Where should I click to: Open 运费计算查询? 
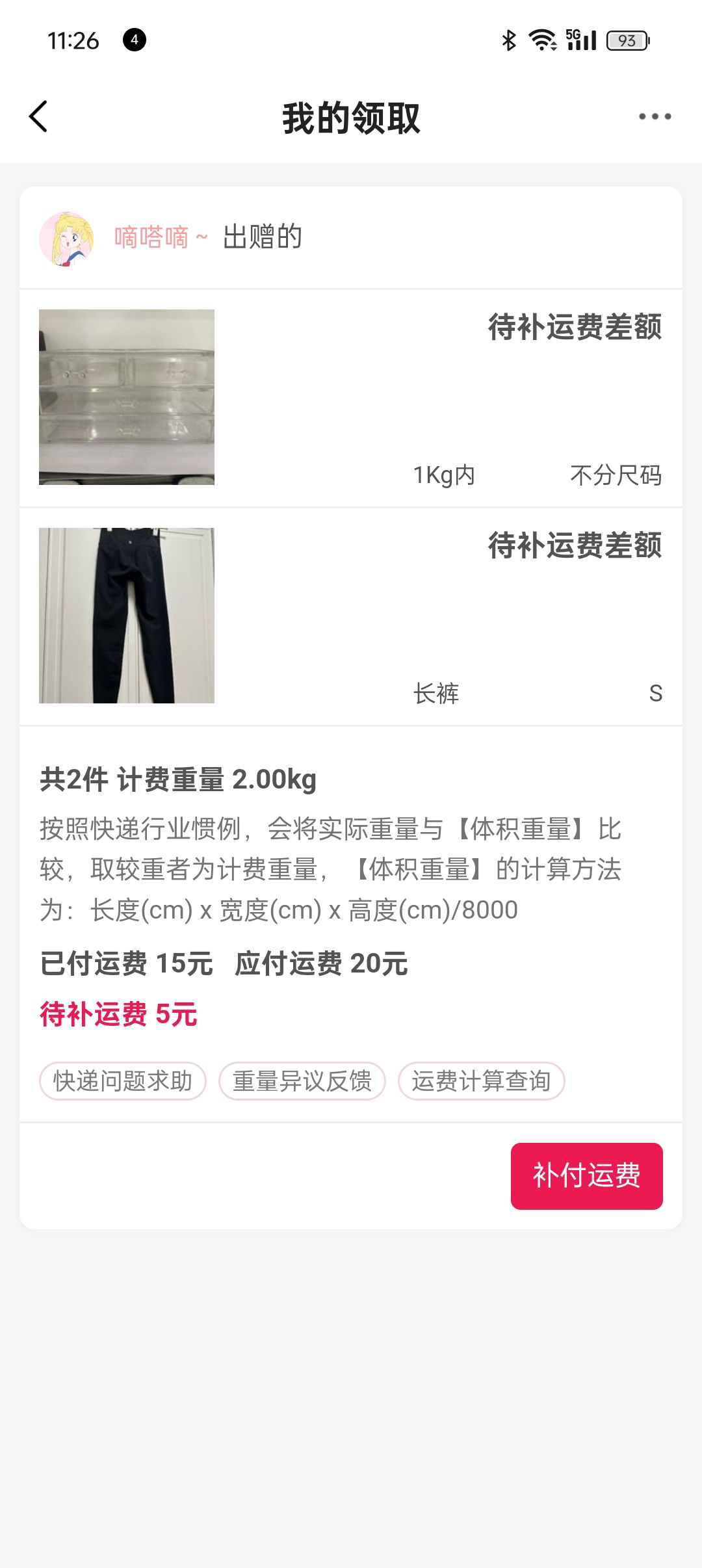click(x=481, y=1081)
